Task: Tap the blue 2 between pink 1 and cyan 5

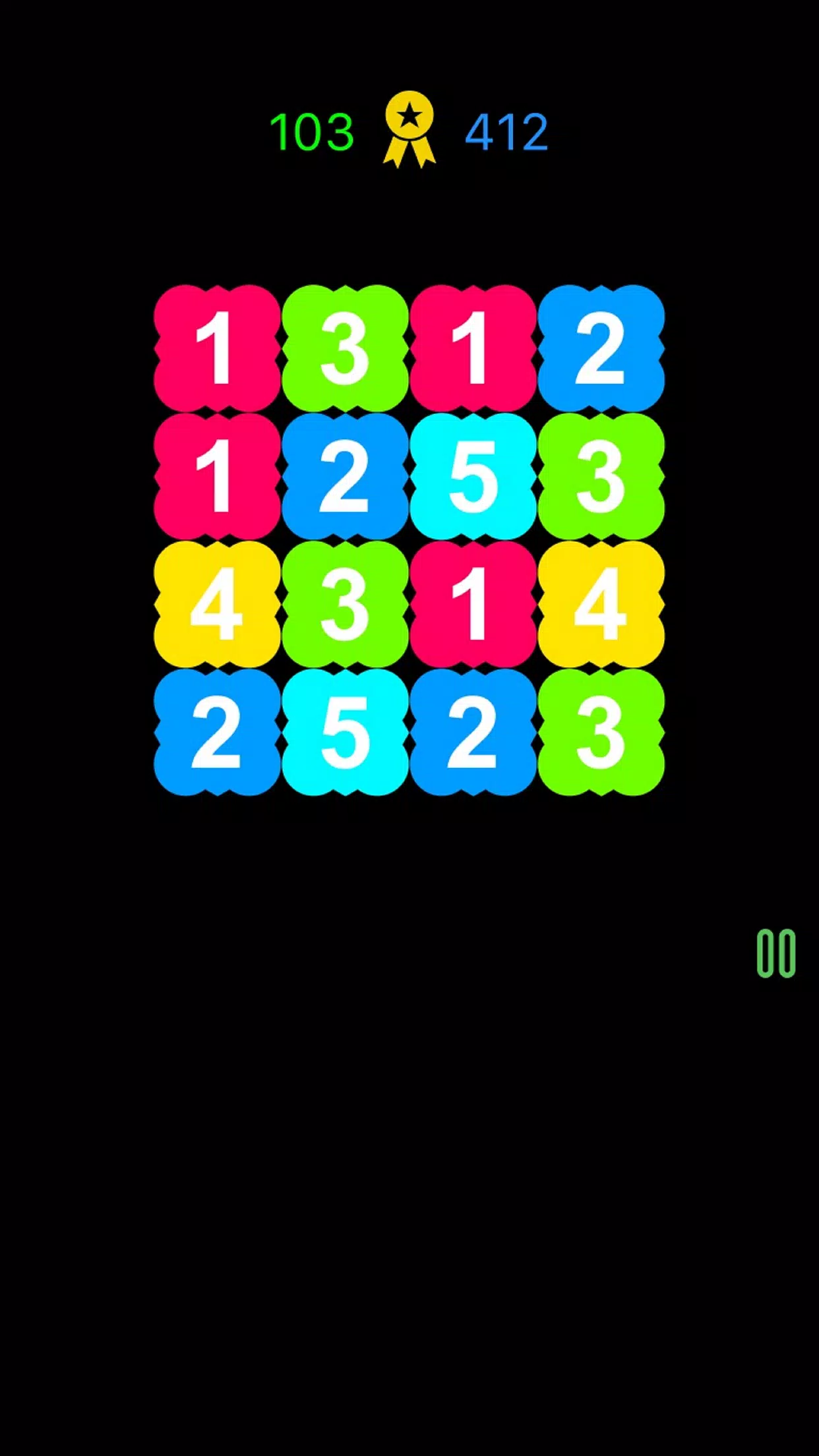Action: click(x=345, y=476)
